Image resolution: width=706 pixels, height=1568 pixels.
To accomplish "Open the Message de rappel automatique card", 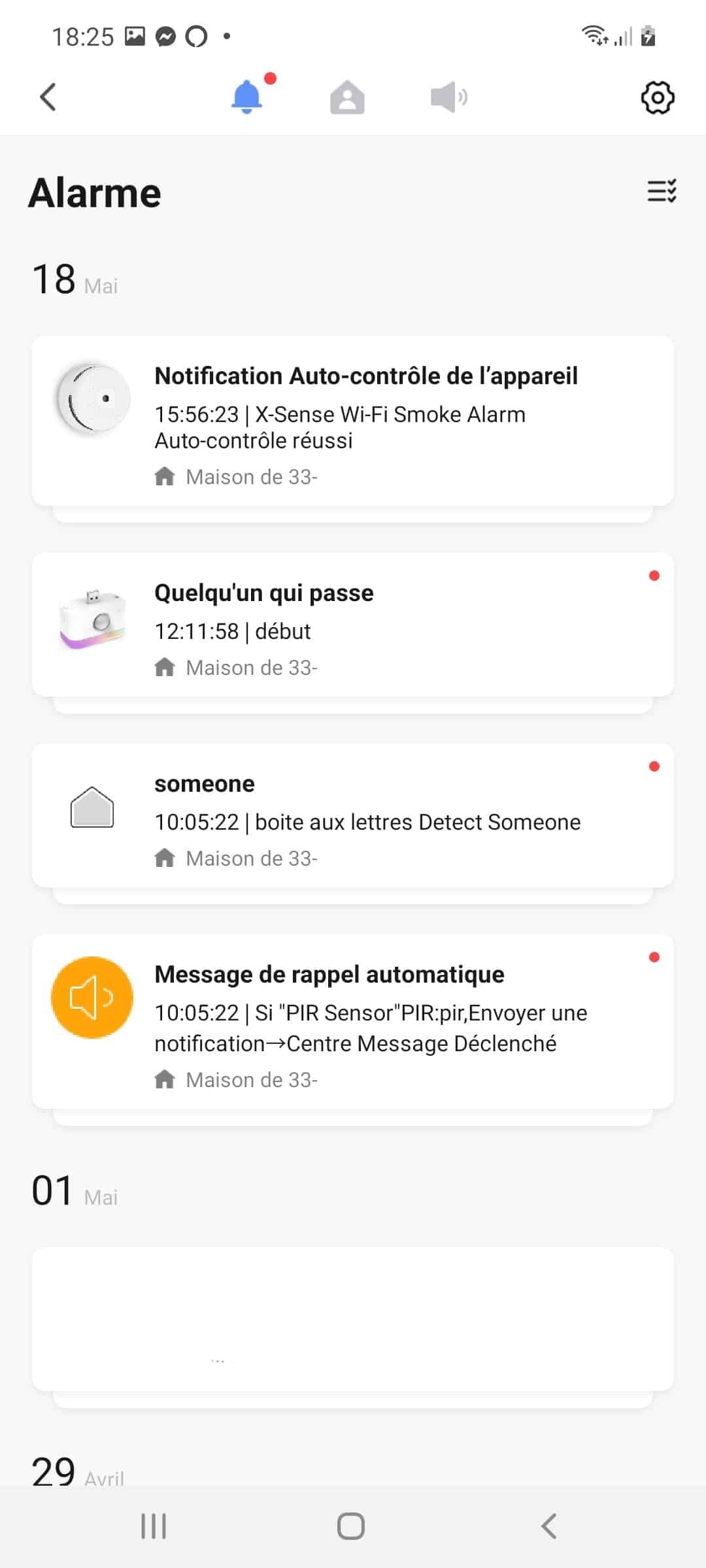I will [353, 1021].
